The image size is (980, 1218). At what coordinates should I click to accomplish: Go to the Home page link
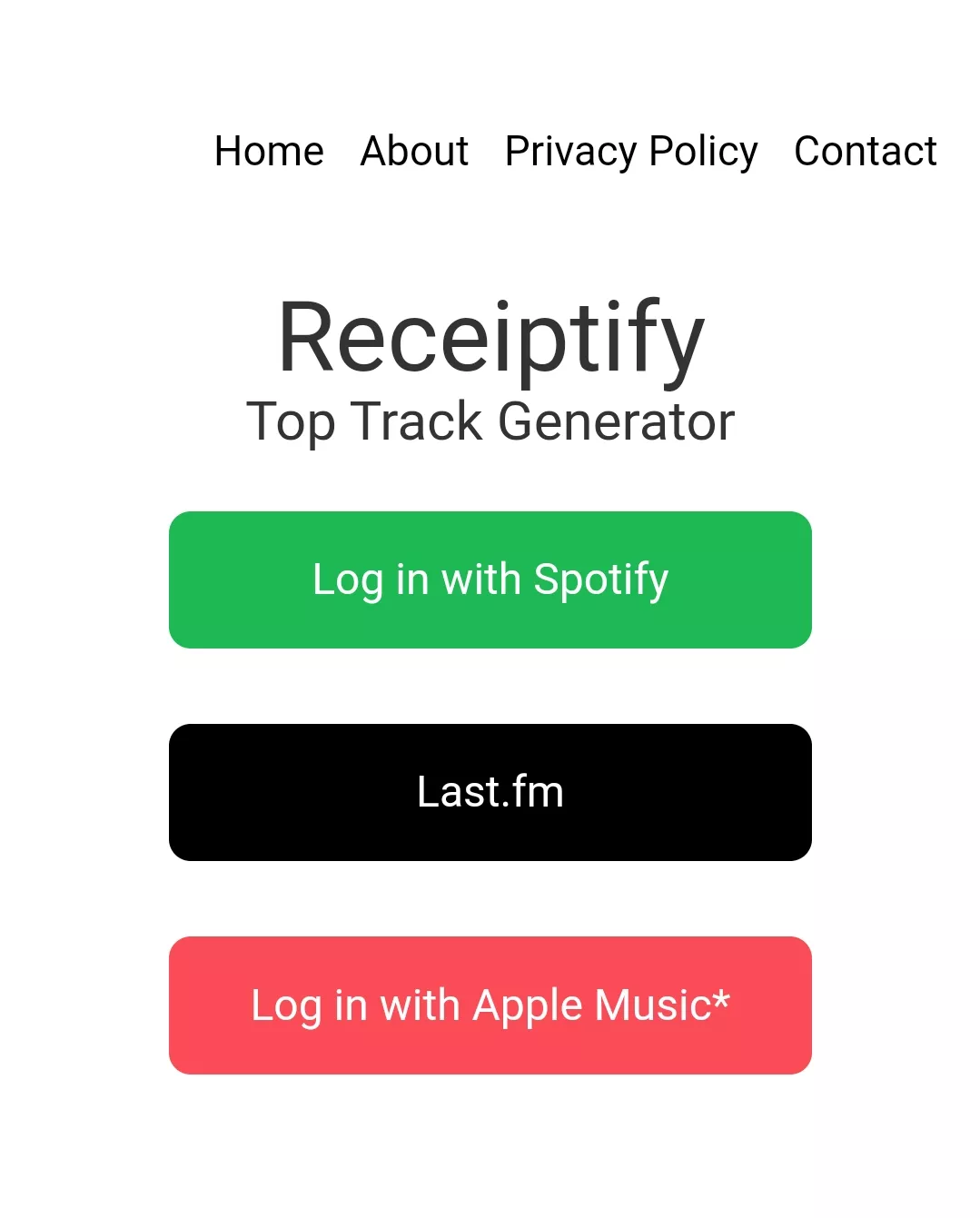tap(269, 152)
